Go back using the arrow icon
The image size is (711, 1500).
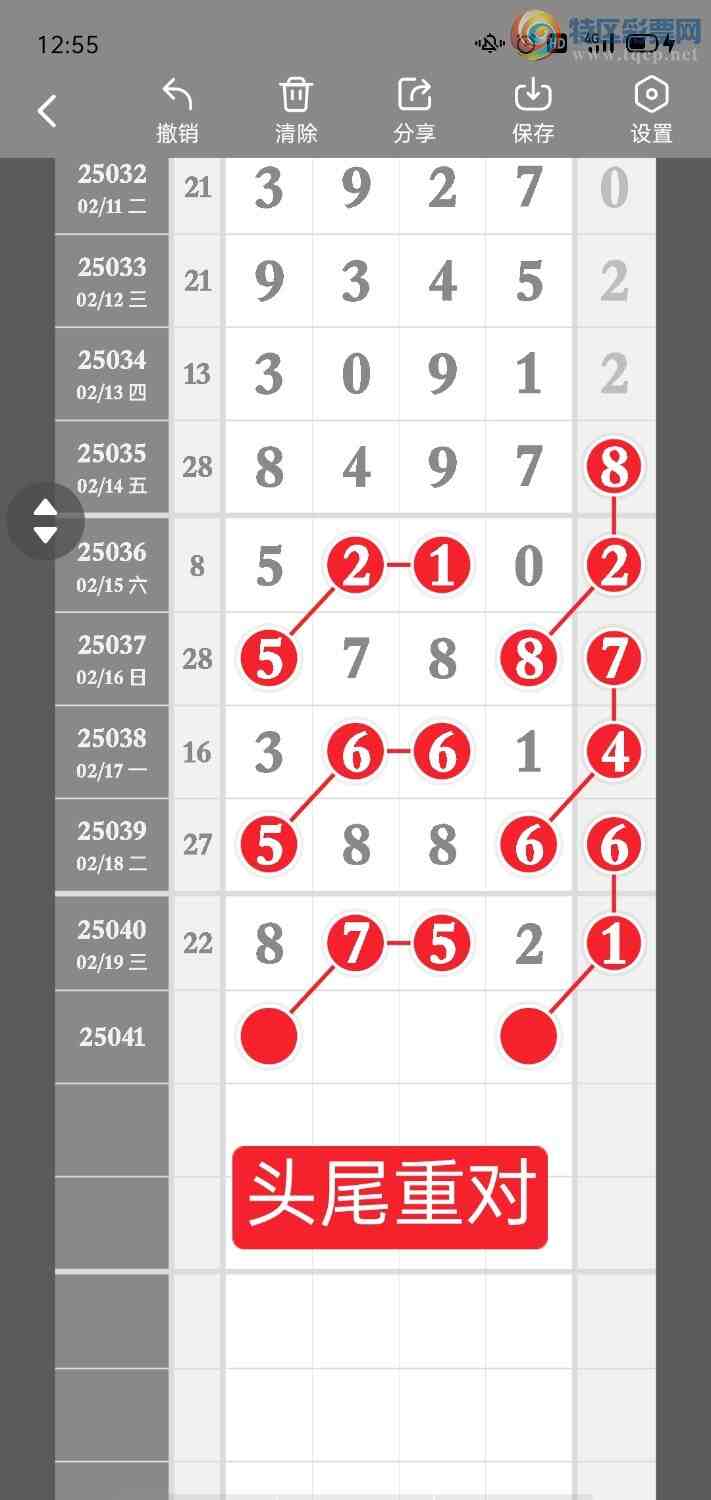[47, 111]
